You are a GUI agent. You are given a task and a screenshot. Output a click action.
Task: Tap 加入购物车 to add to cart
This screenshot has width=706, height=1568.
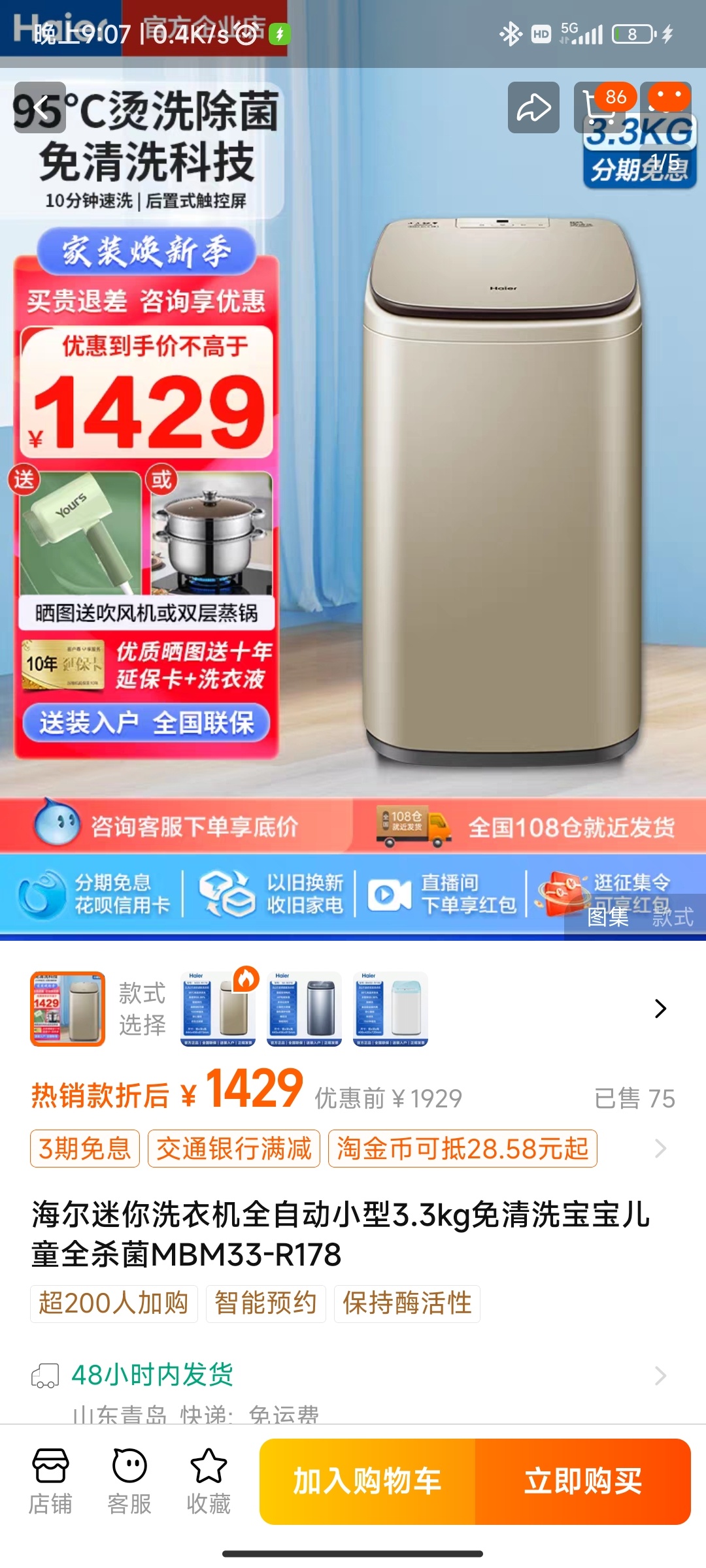click(x=367, y=1481)
